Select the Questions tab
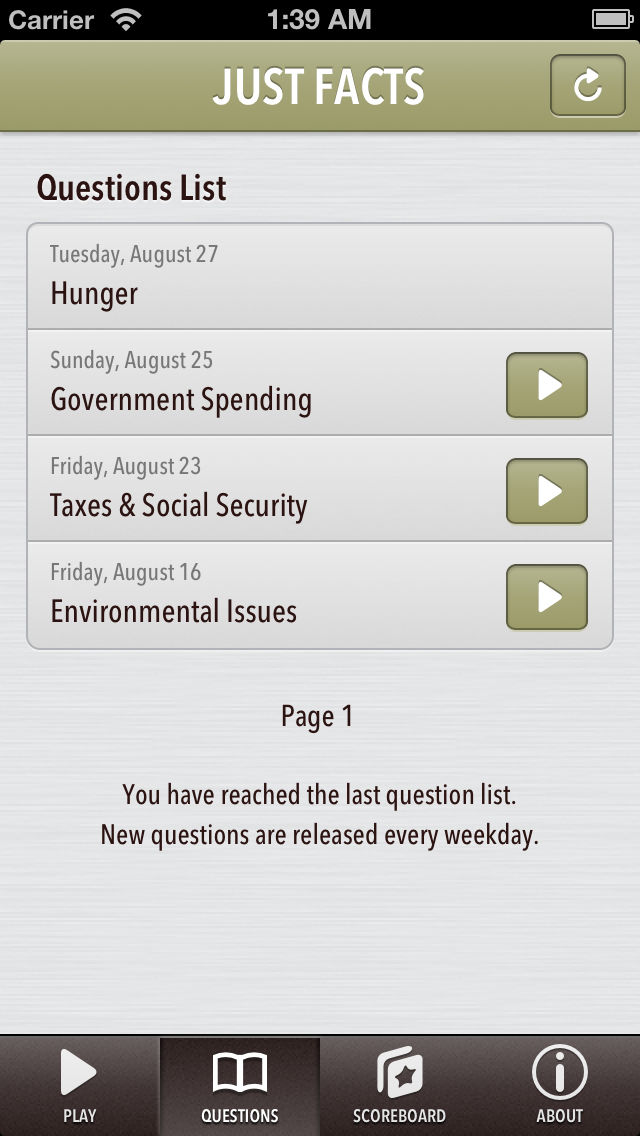The height and width of the screenshot is (1136, 640). tap(240, 1086)
